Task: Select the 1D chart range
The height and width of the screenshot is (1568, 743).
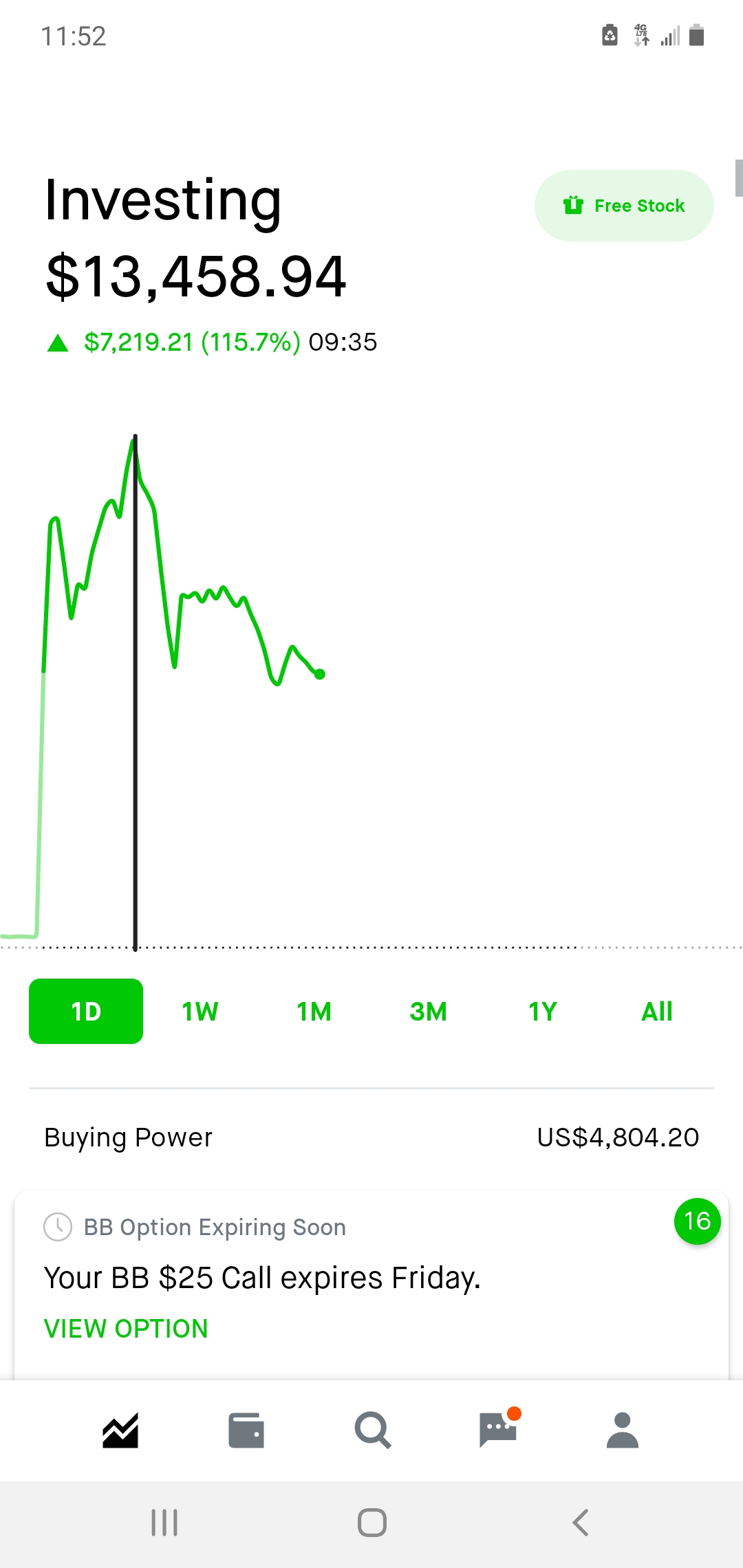Action: tap(86, 1012)
